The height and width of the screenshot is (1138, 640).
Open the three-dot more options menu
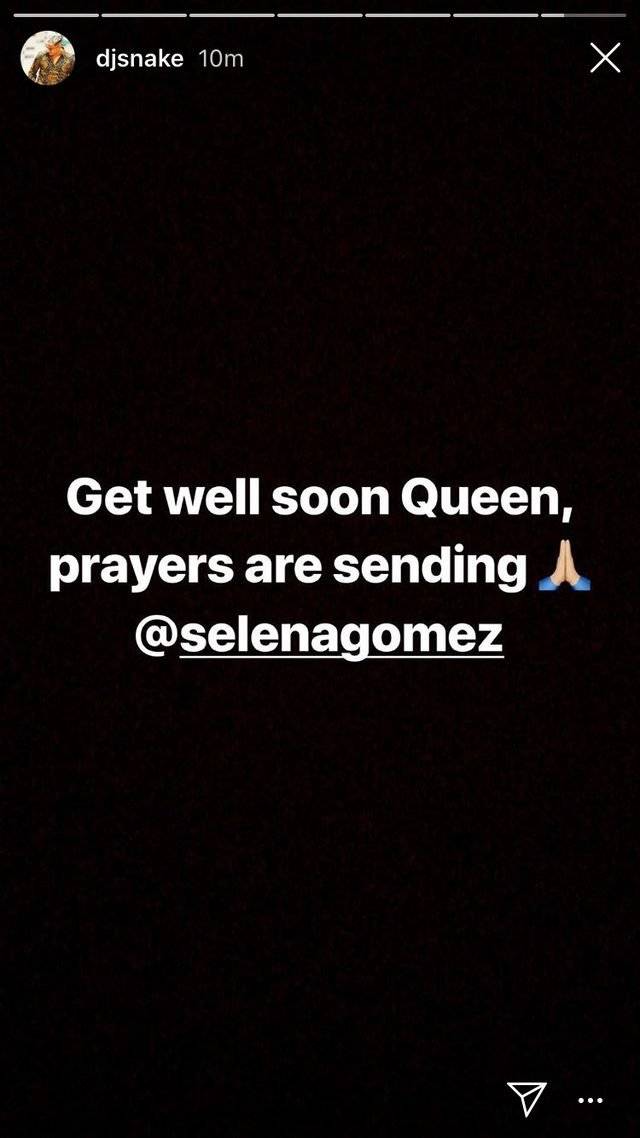pos(592,1099)
